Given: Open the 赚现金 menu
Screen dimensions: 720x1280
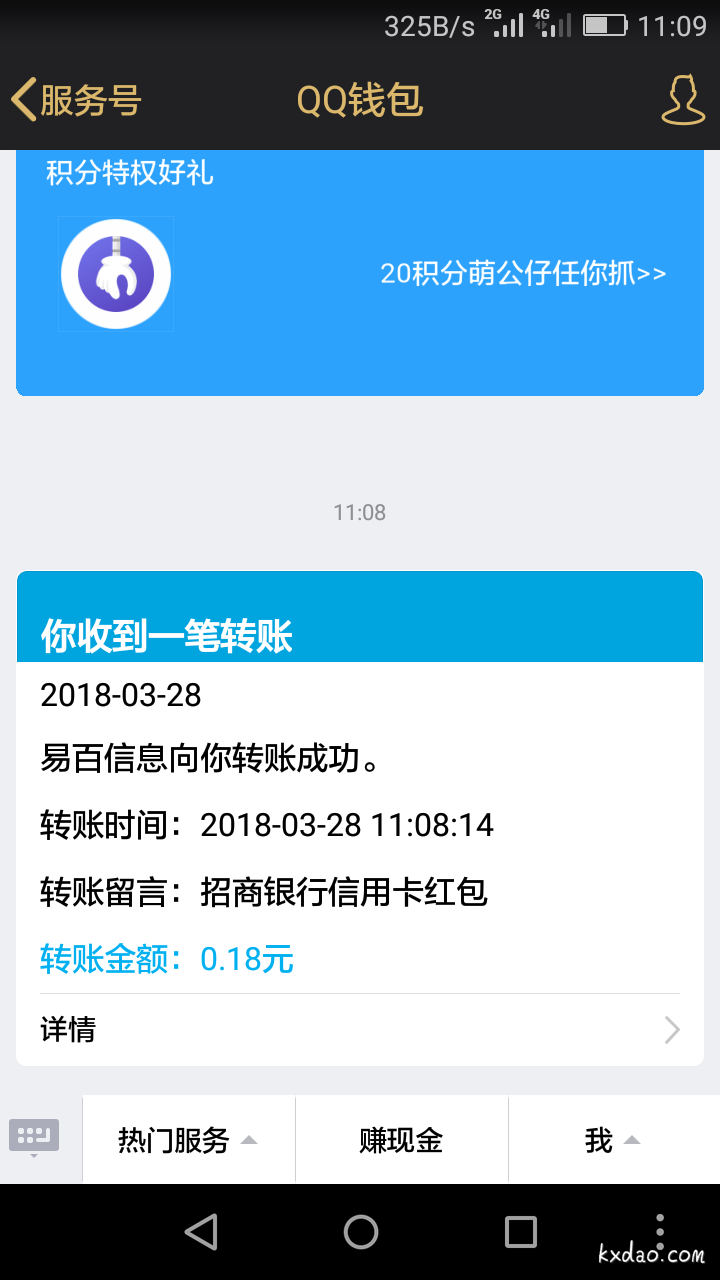Looking at the screenshot, I should (x=401, y=1140).
